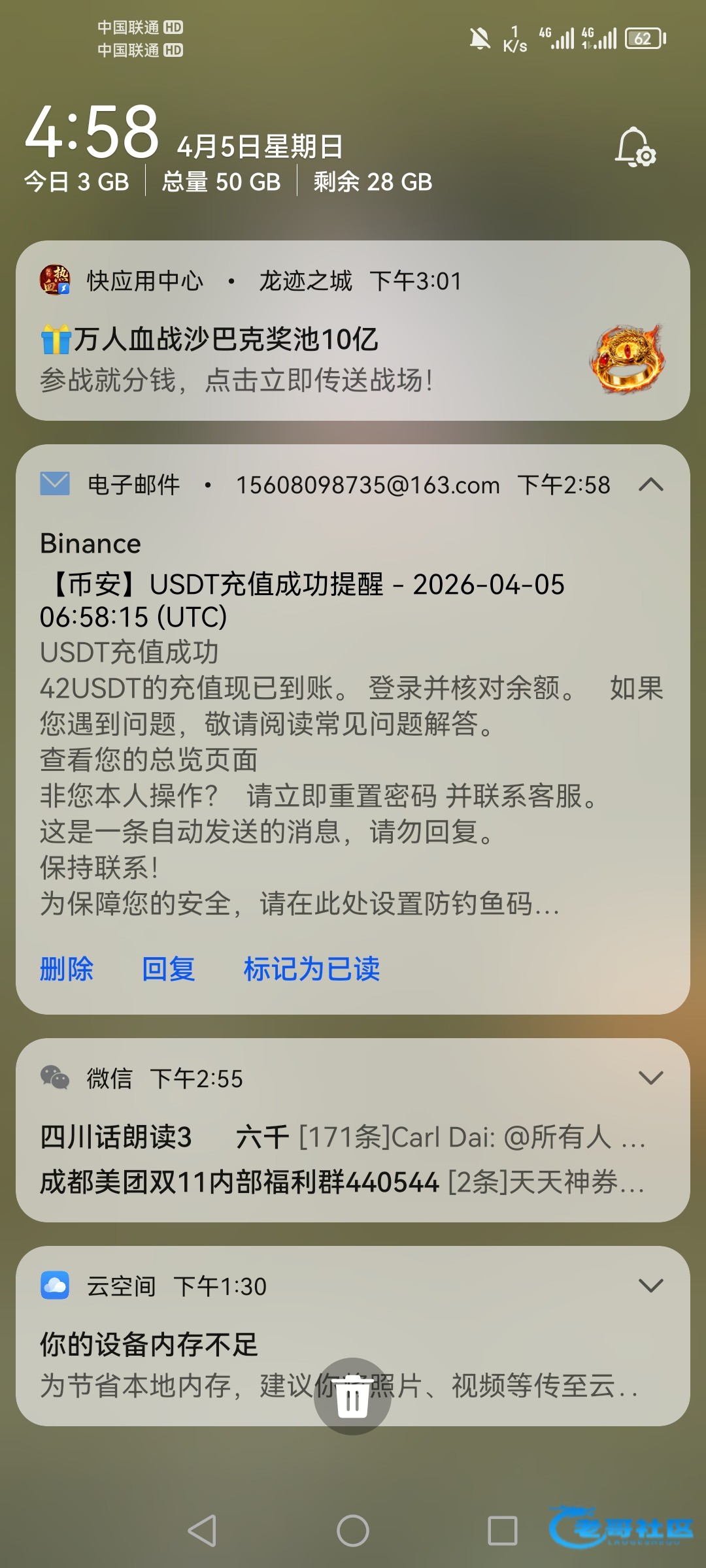Delete the Binance email via 删除
The width and height of the screenshot is (706, 1568).
(x=67, y=969)
